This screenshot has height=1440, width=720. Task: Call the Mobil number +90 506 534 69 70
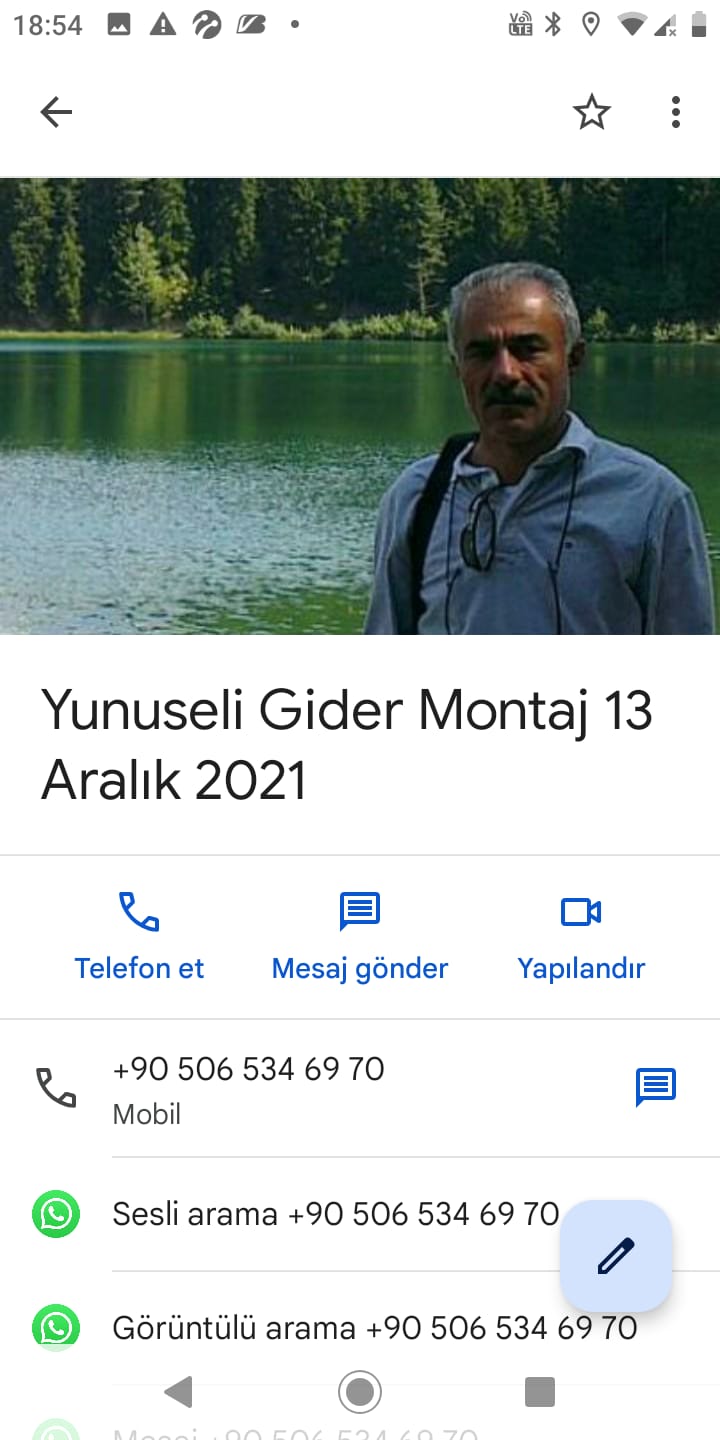[x=248, y=1086]
